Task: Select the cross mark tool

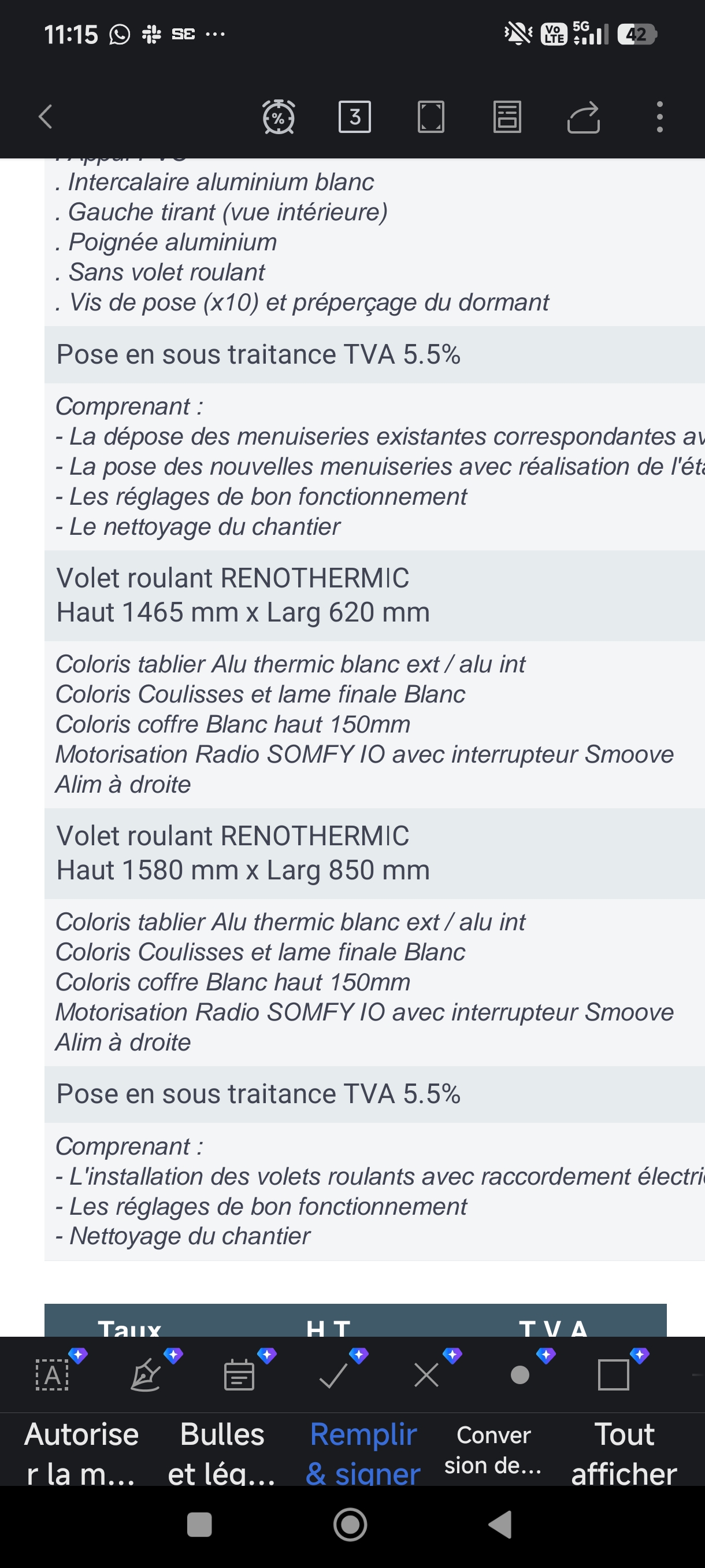Action: point(426,1374)
